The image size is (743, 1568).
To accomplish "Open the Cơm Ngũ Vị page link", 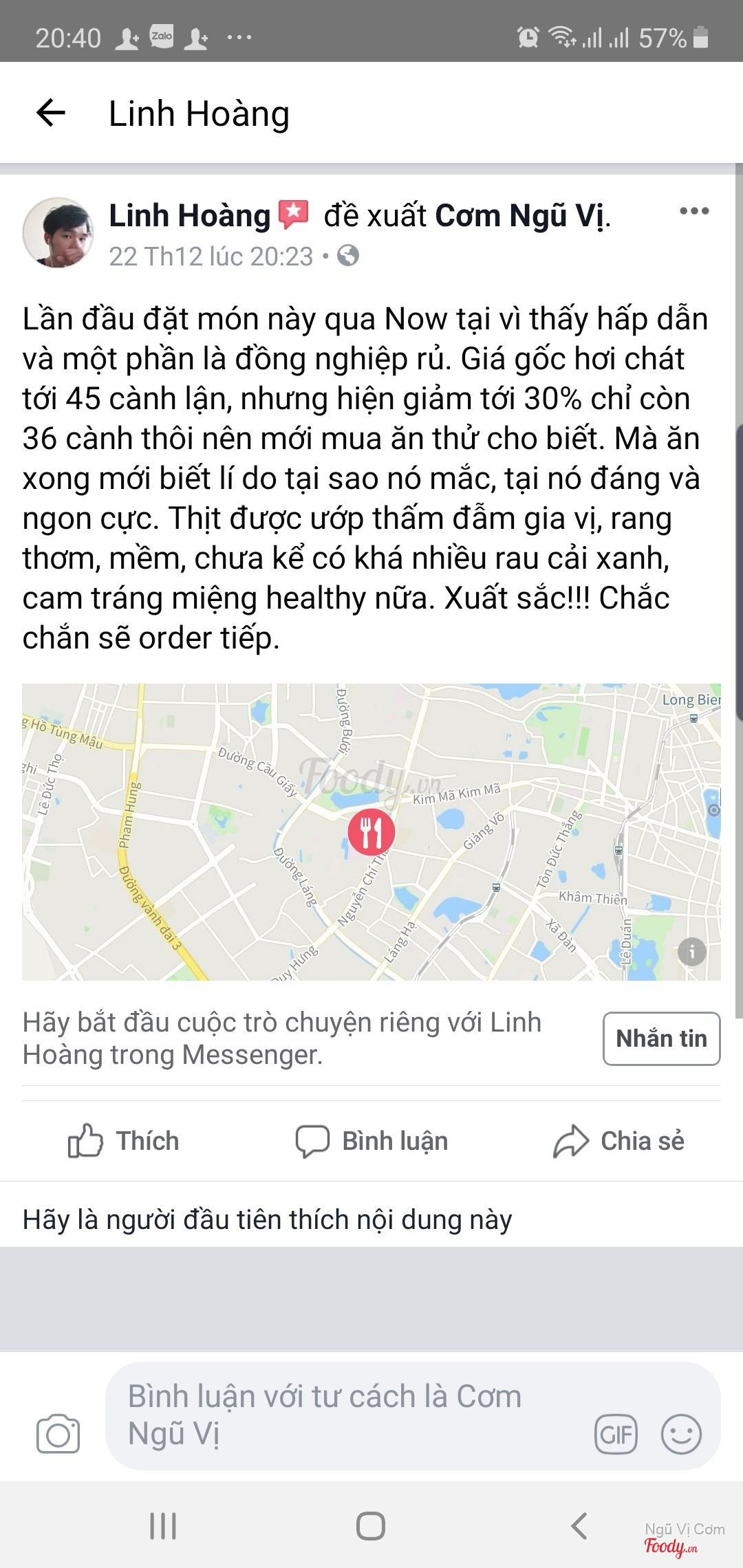I will coord(521,216).
